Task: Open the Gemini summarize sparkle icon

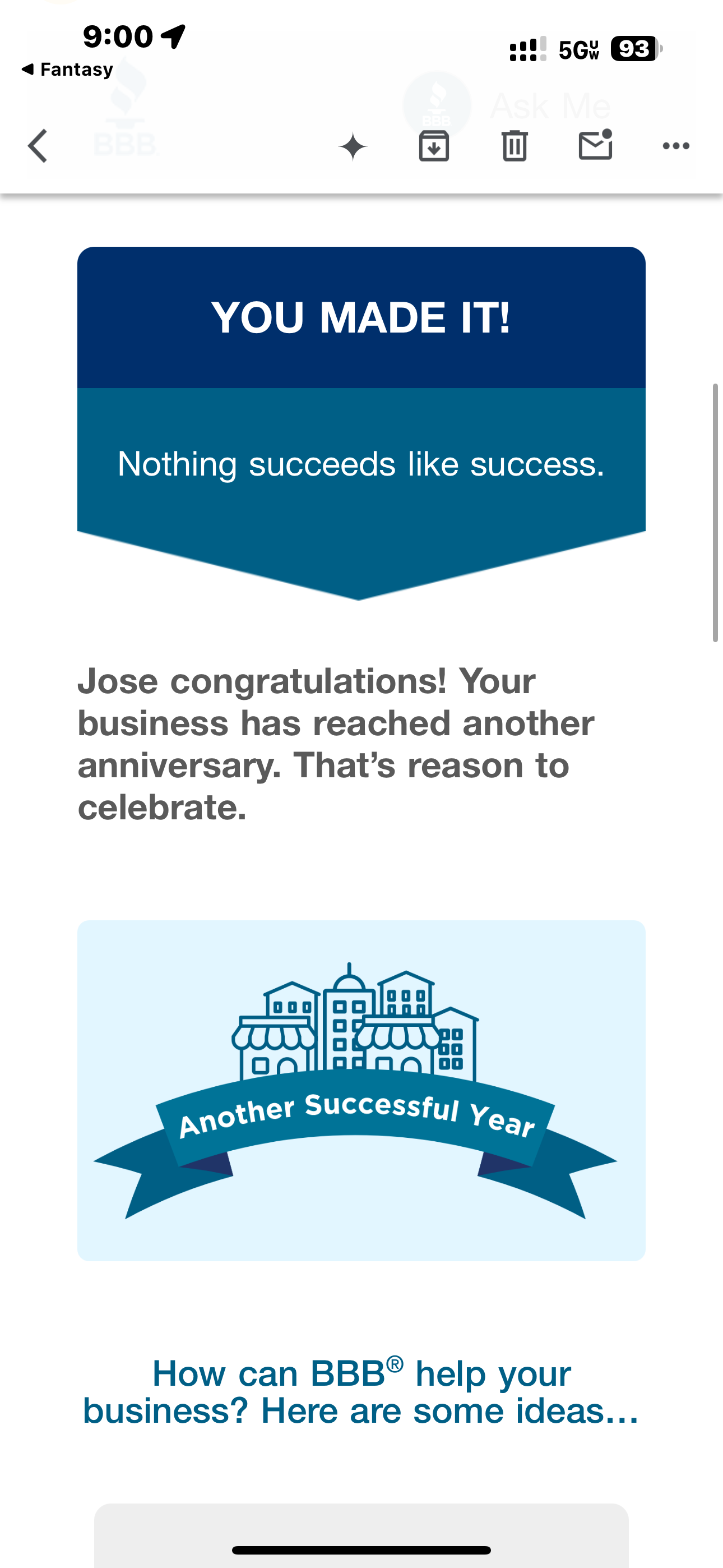Action: click(x=353, y=147)
